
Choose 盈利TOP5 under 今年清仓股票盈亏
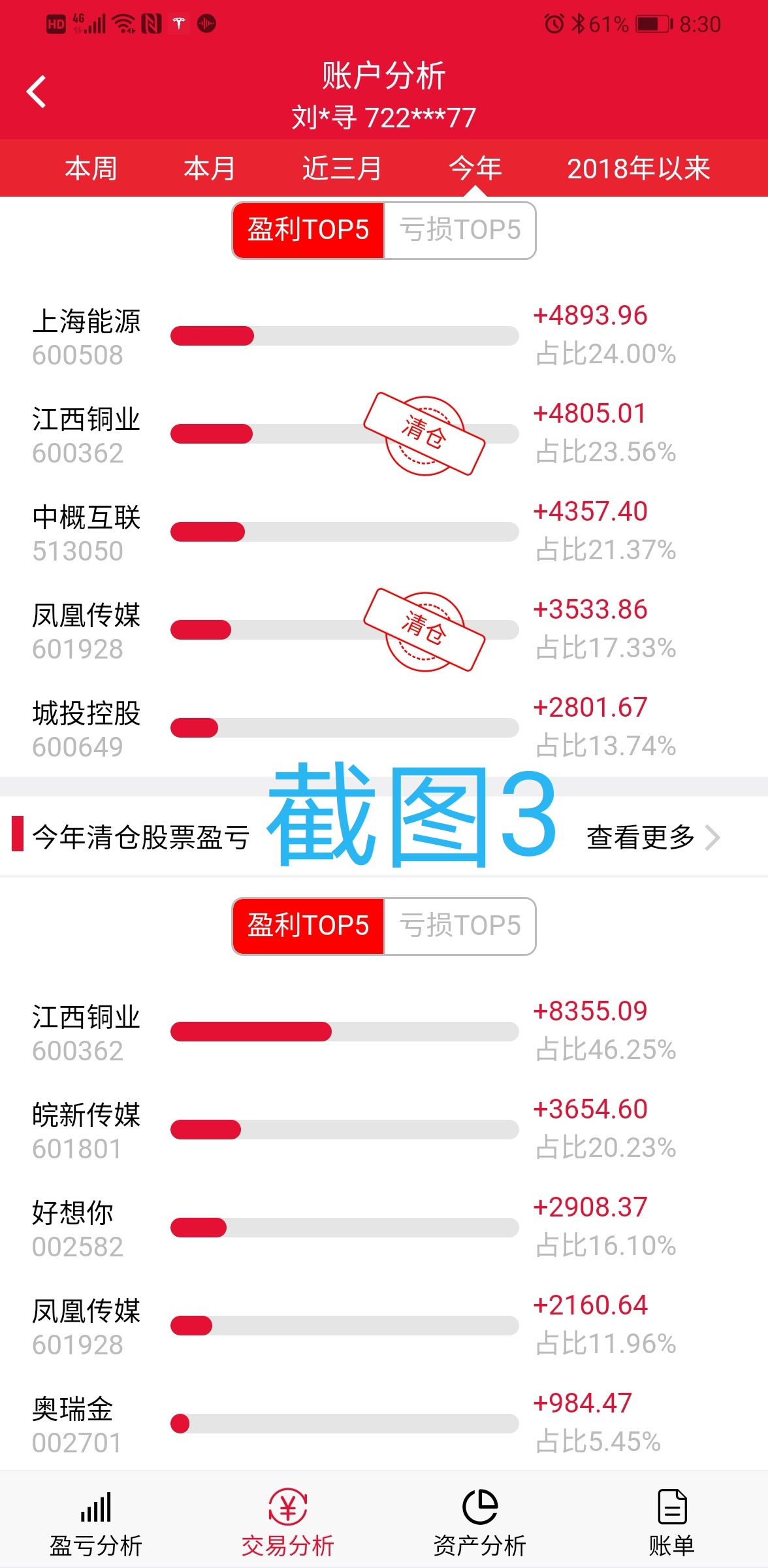click(x=308, y=926)
